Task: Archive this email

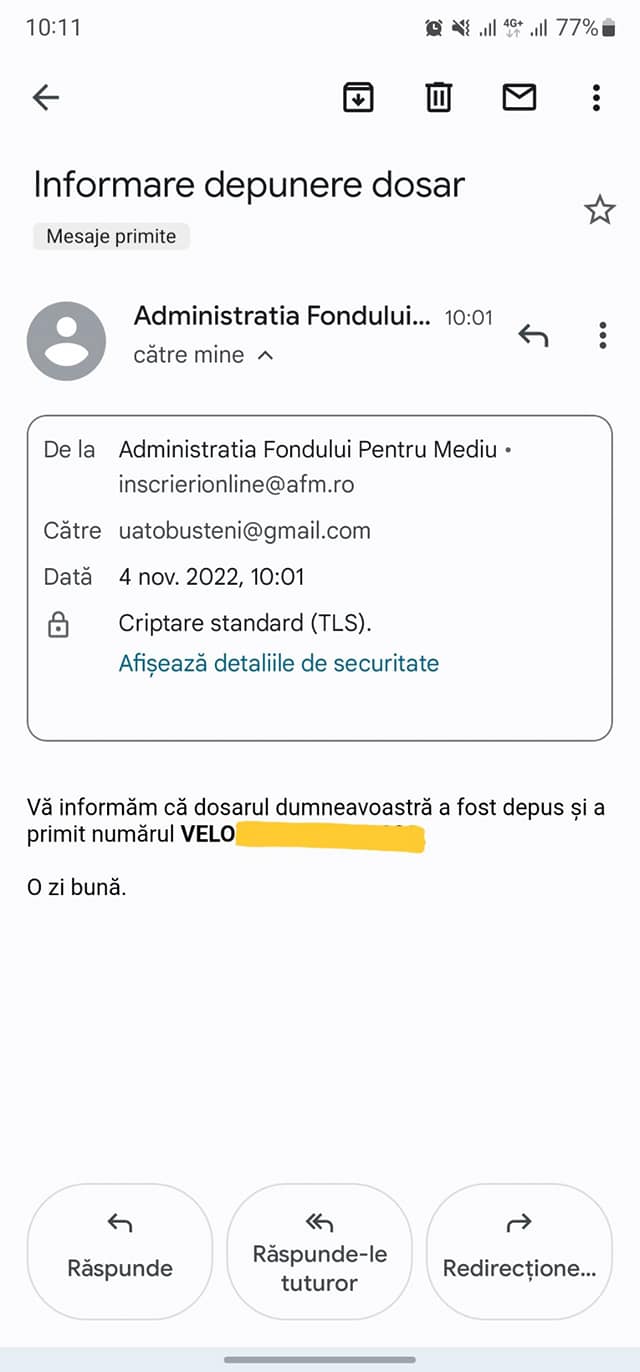Action: click(358, 97)
